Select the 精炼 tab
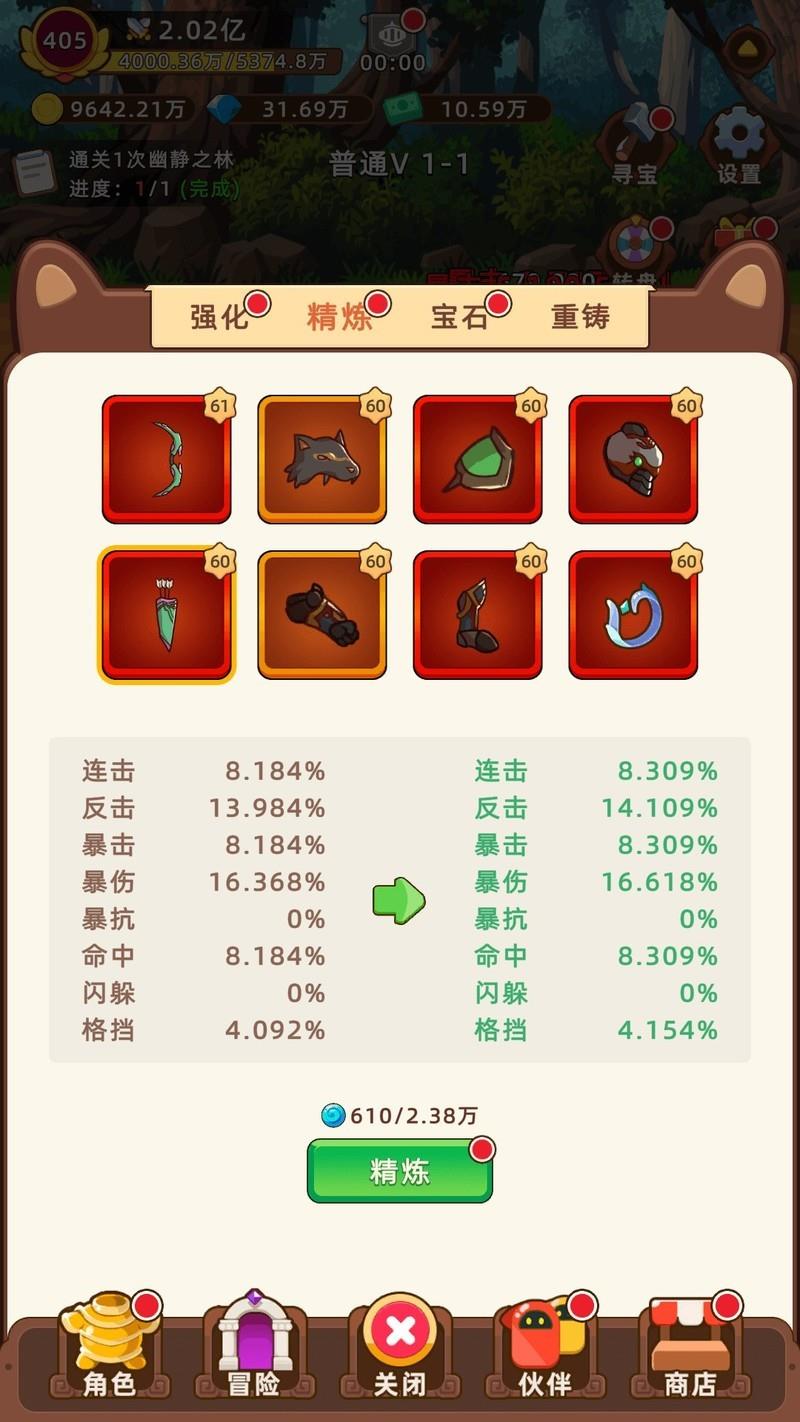This screenshot has width=800, height=1422. coord(340,317)
